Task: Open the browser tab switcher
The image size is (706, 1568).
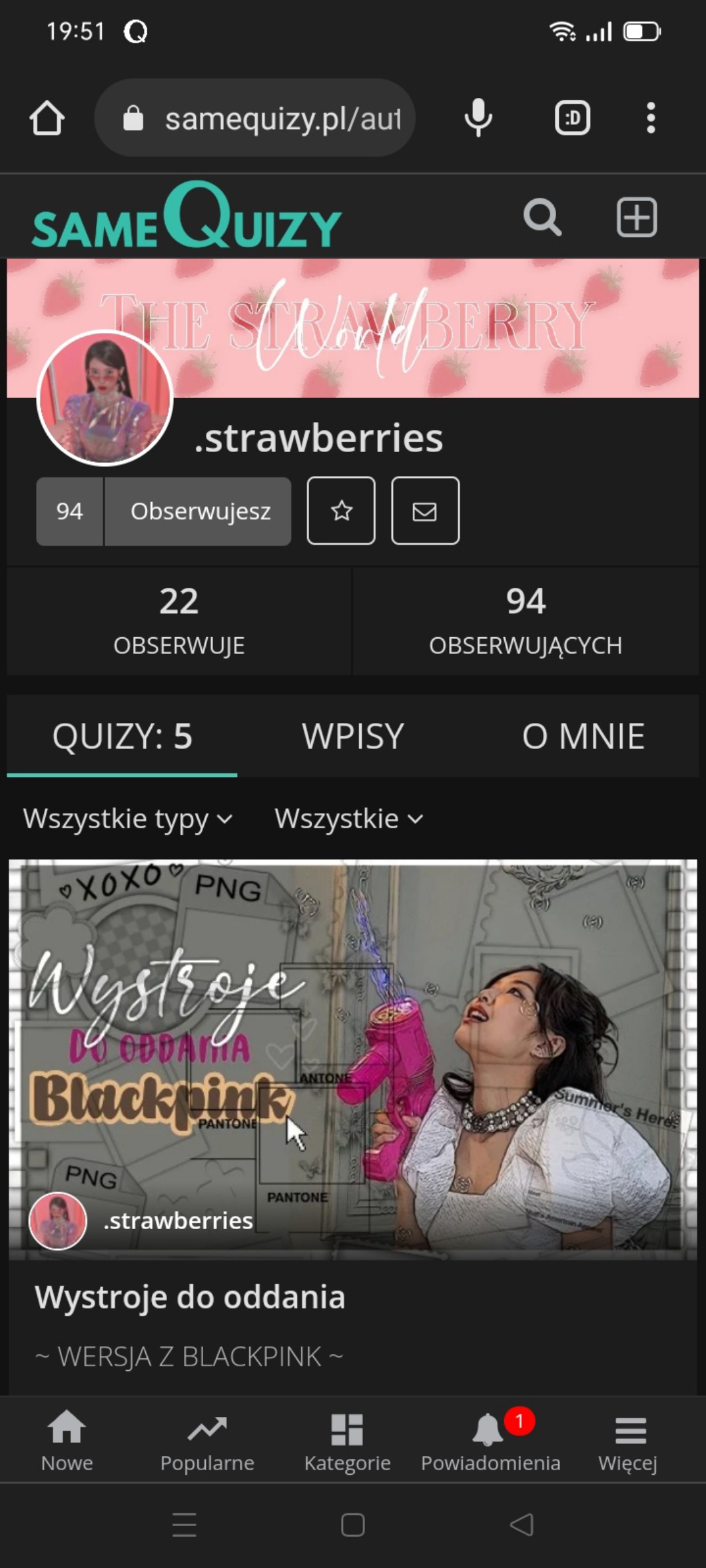Action: coord(572,119)
